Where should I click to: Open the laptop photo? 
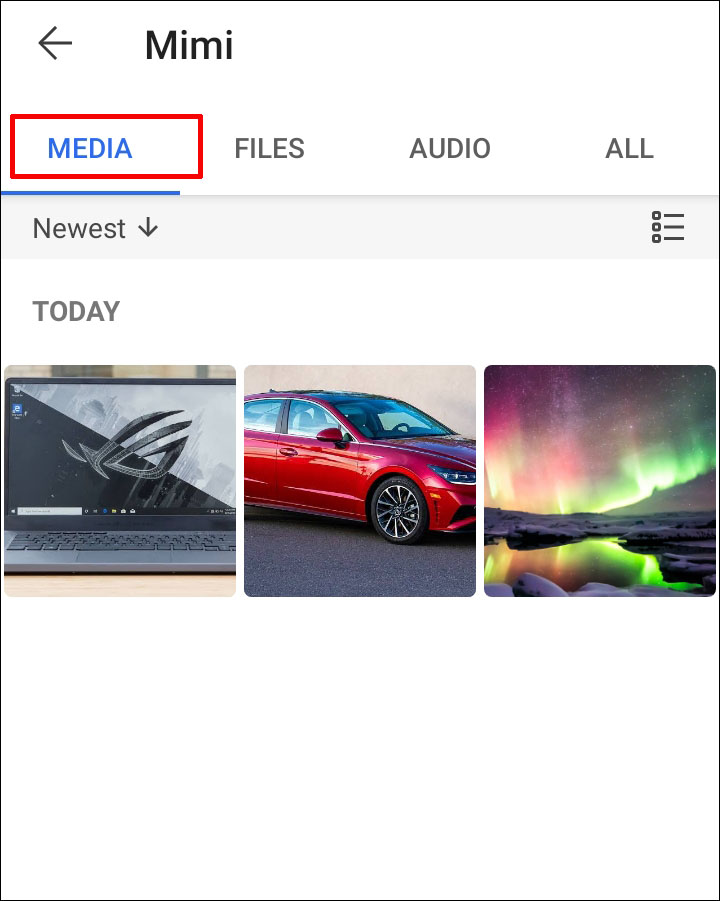coord(120,481)
